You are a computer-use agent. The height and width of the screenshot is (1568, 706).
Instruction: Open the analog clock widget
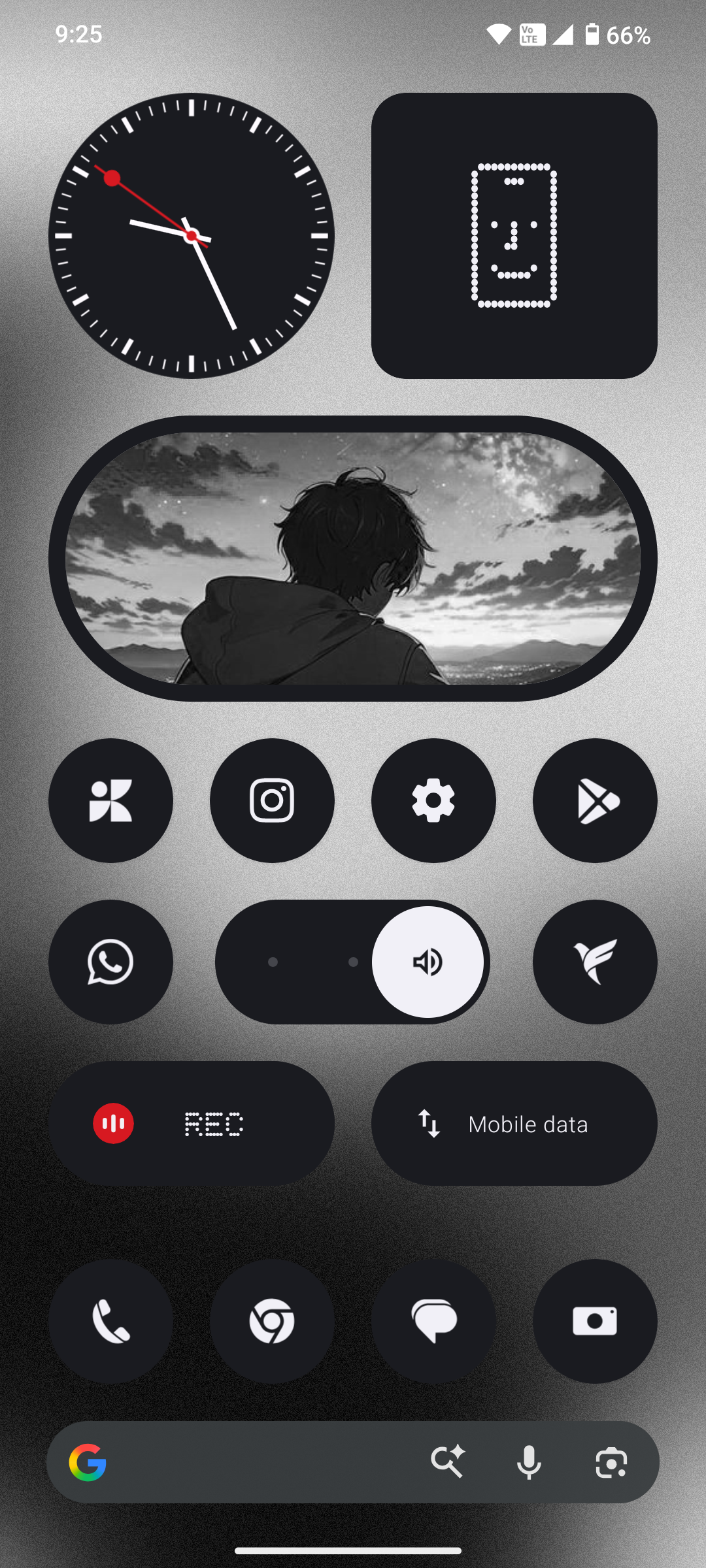[191, 235]
